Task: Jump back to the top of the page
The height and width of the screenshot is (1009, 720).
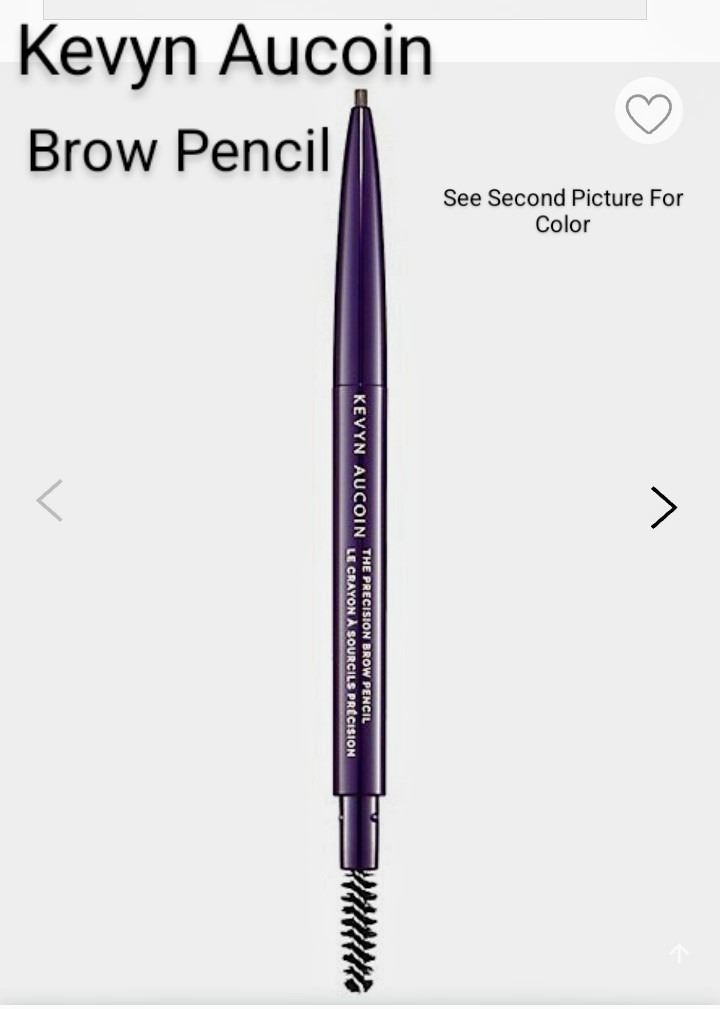Action: point(679,954)
